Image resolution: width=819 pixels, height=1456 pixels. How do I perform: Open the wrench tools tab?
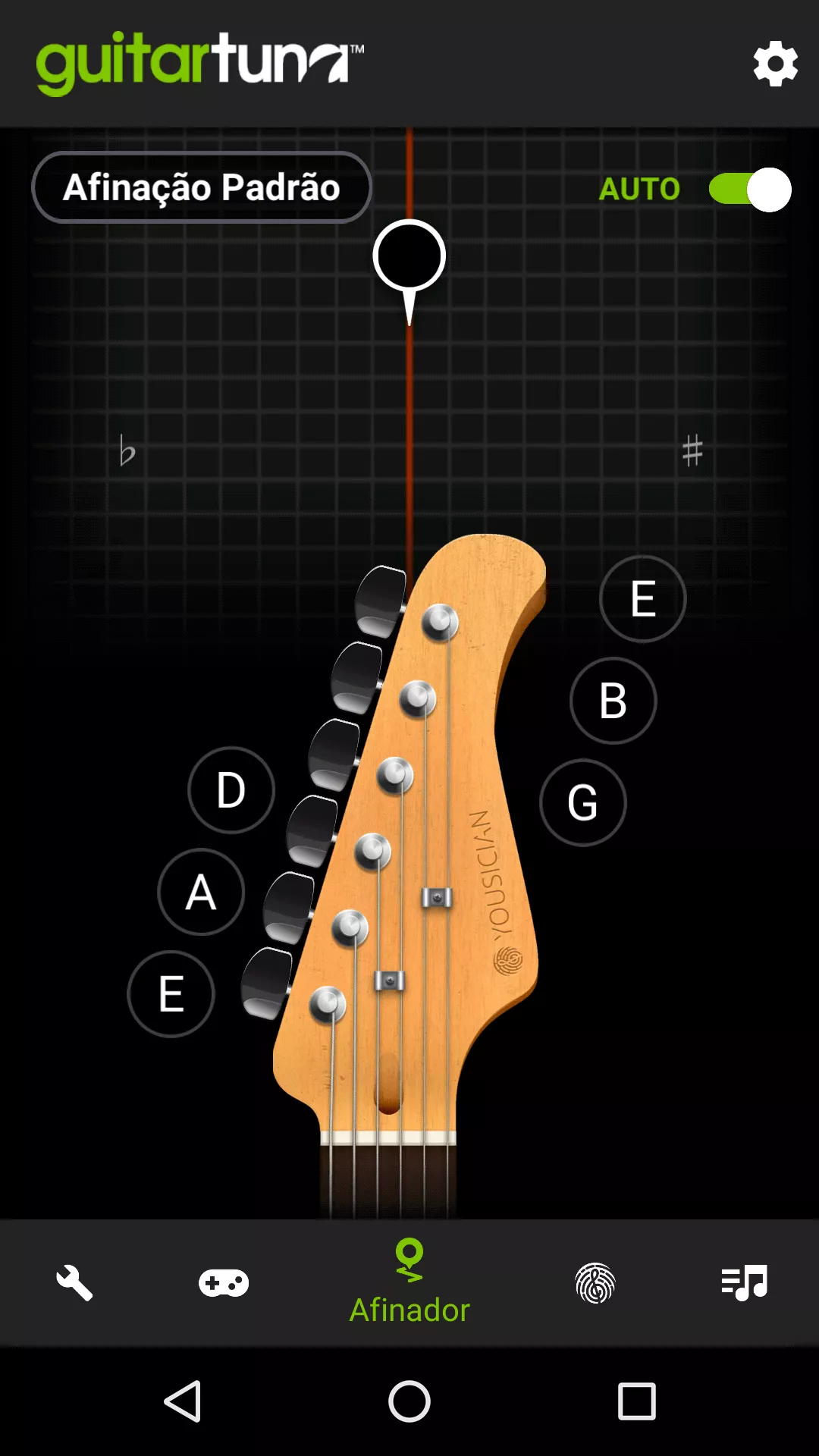coord(74,1283)
